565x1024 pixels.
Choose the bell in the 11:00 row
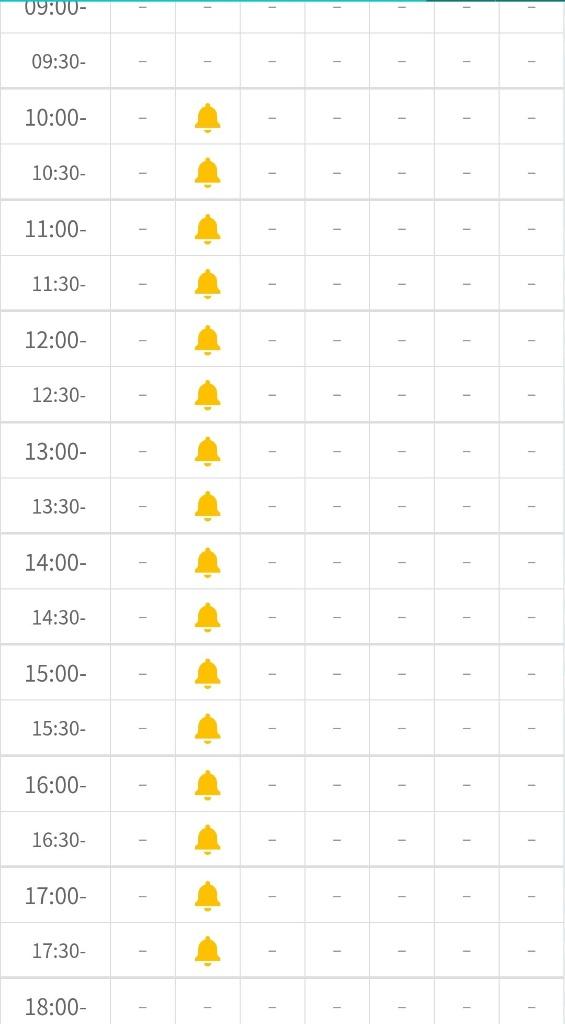point(208,229)
